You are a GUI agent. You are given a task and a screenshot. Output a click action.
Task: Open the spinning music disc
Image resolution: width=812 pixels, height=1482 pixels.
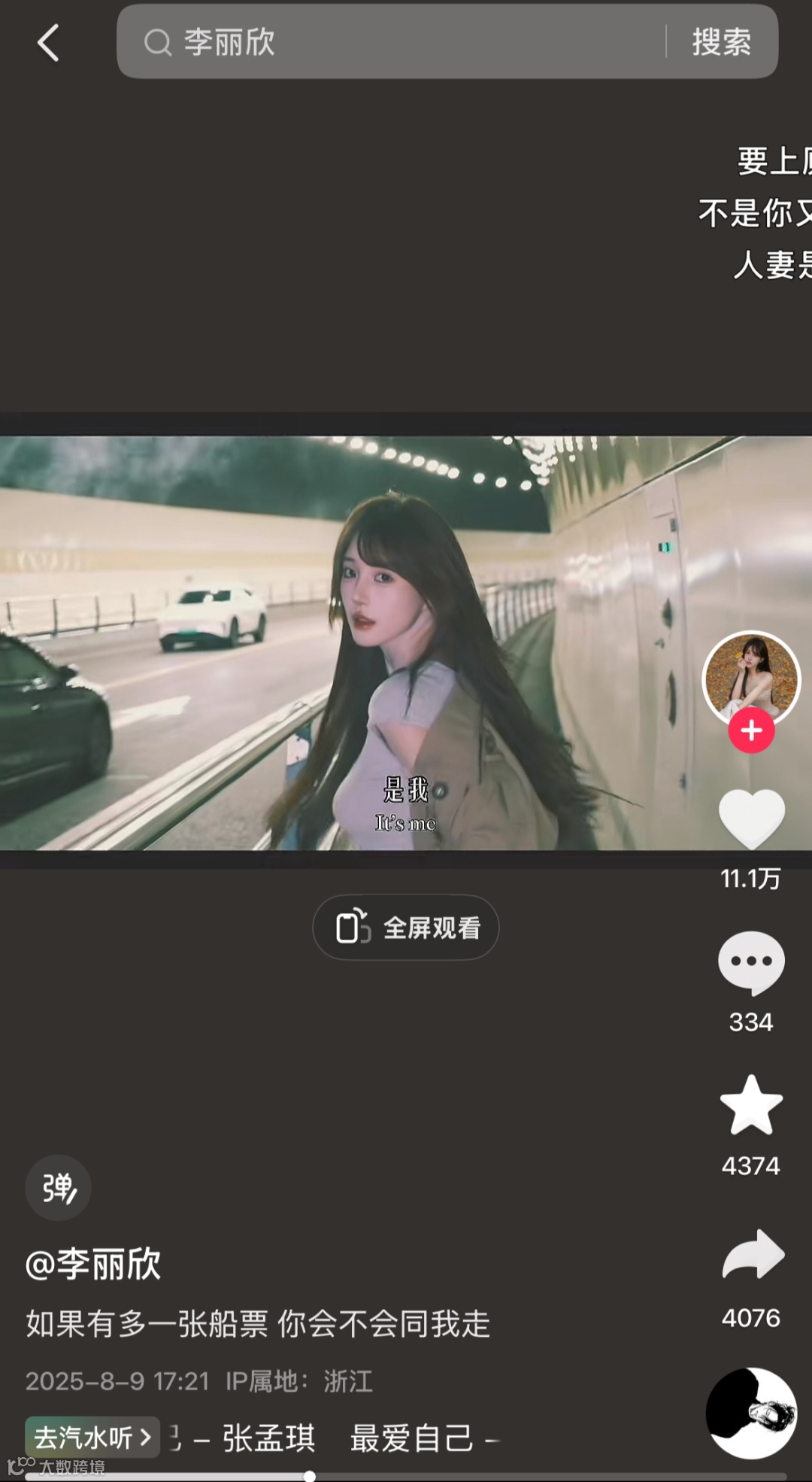click(x=750, y=1413)
